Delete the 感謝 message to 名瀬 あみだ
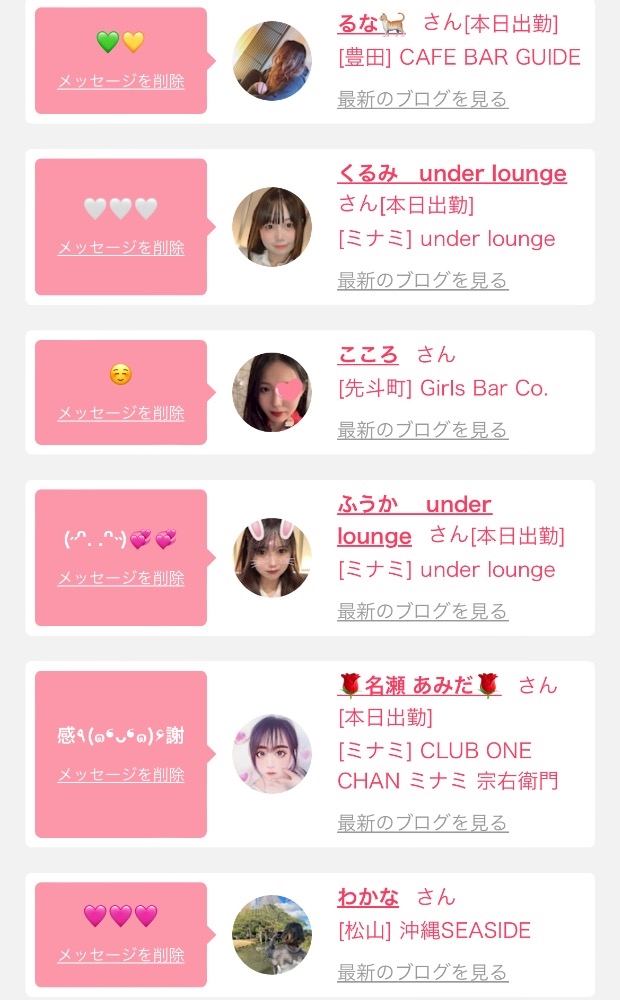The width and height of the screenshot is (620, 1000). [x=121, y=774]
